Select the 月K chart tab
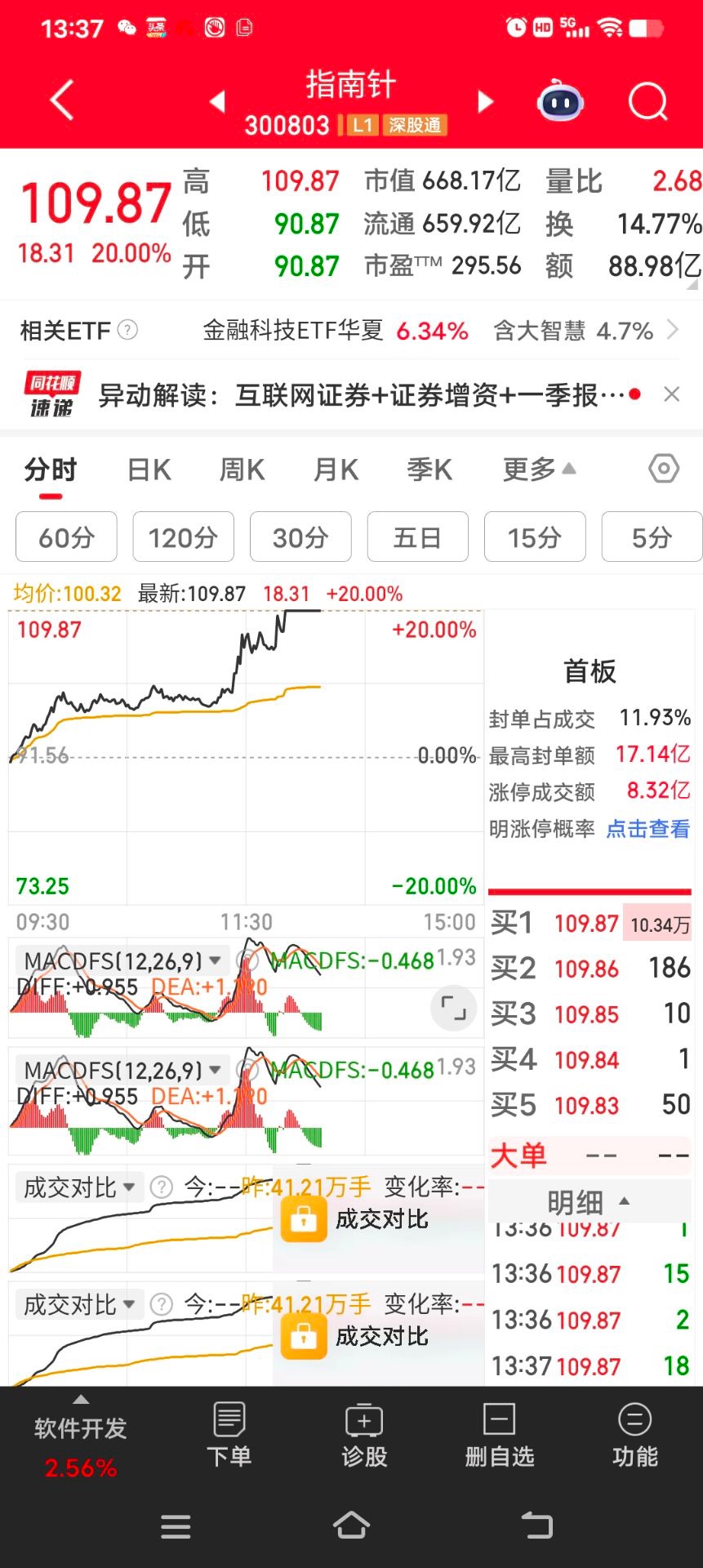The image size is (703, 1568). [336, 470]
